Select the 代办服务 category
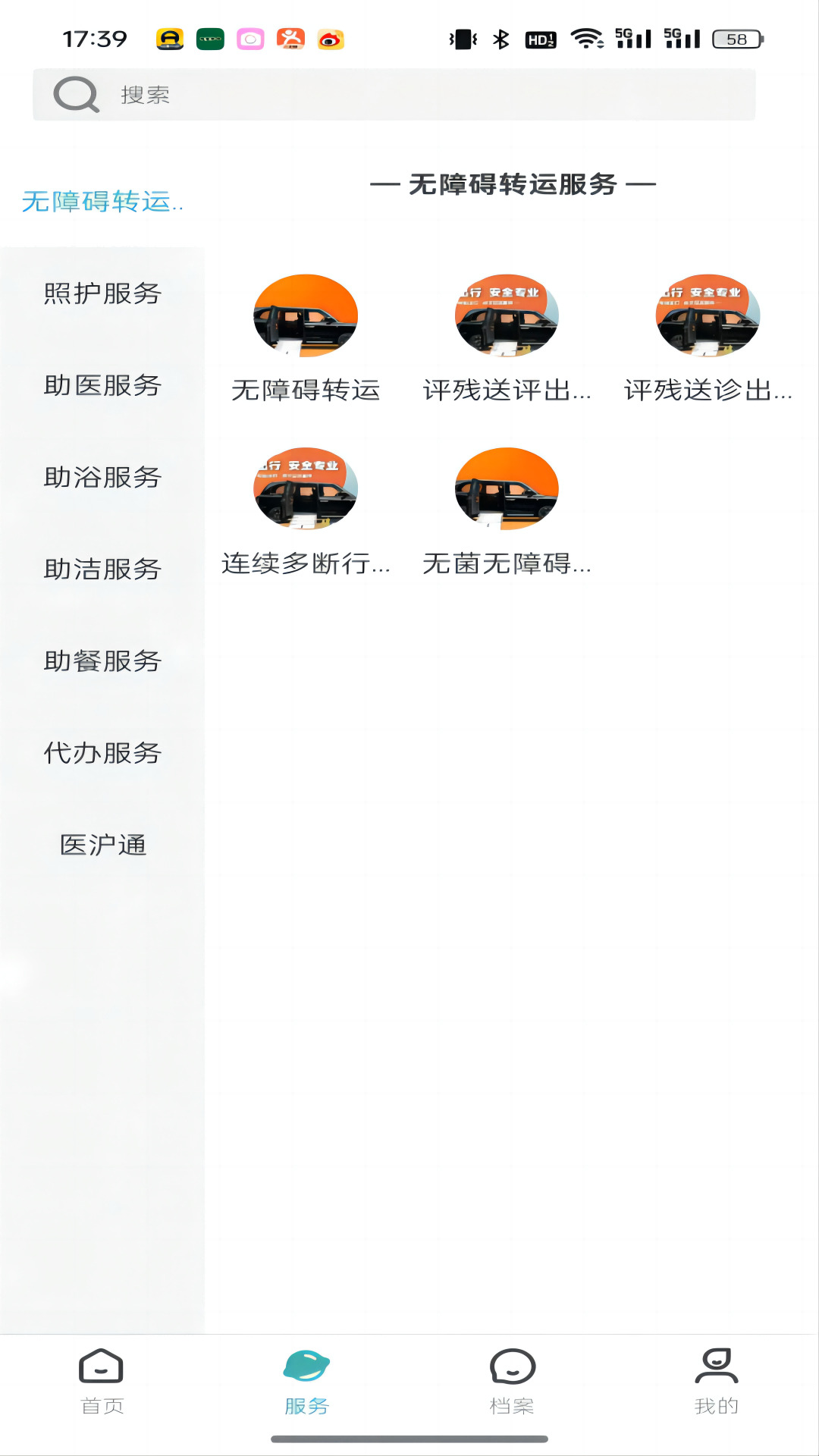 [x=102, y=755]
